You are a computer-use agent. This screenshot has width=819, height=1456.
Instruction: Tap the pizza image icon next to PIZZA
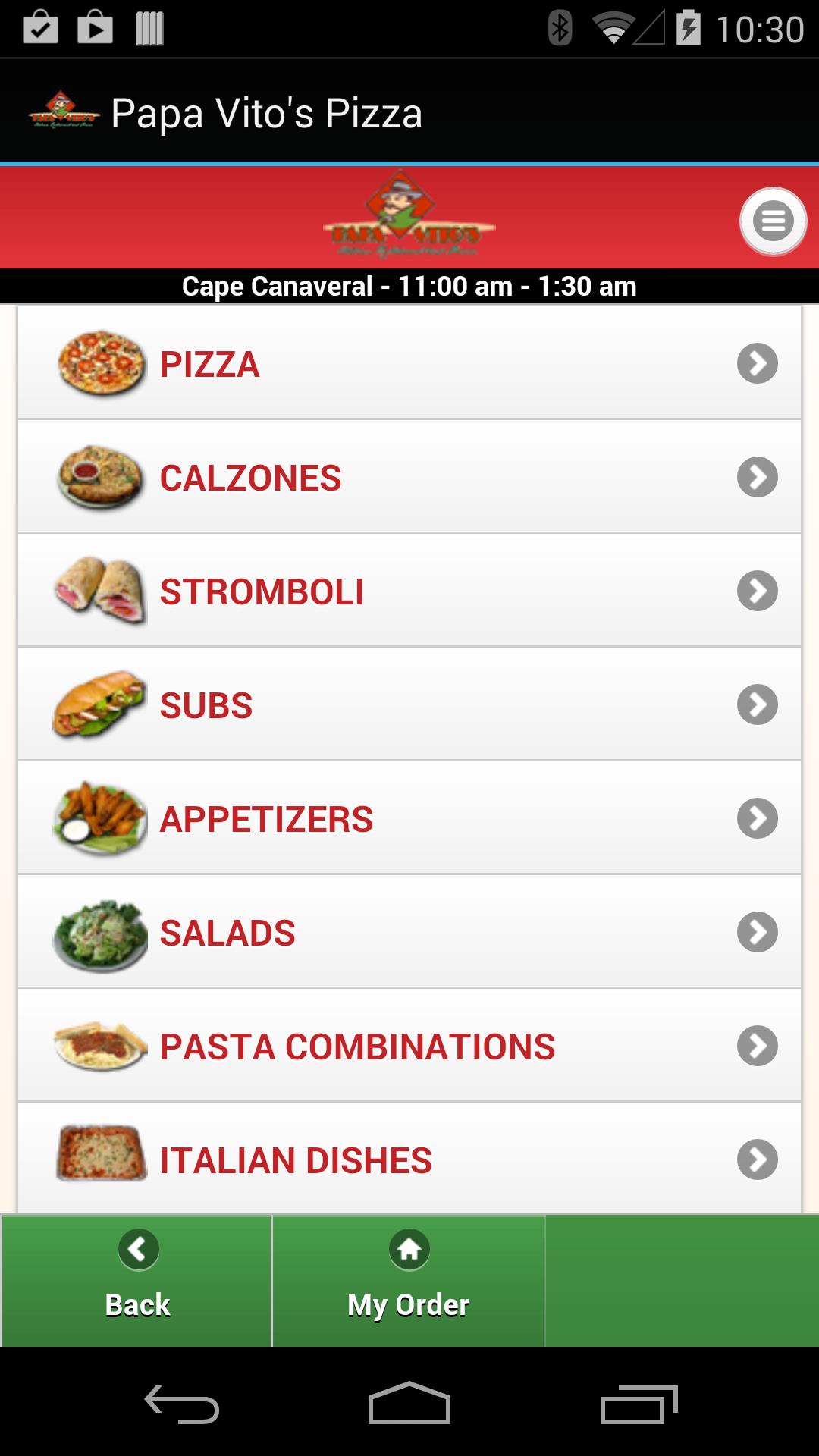pos(100,362)
